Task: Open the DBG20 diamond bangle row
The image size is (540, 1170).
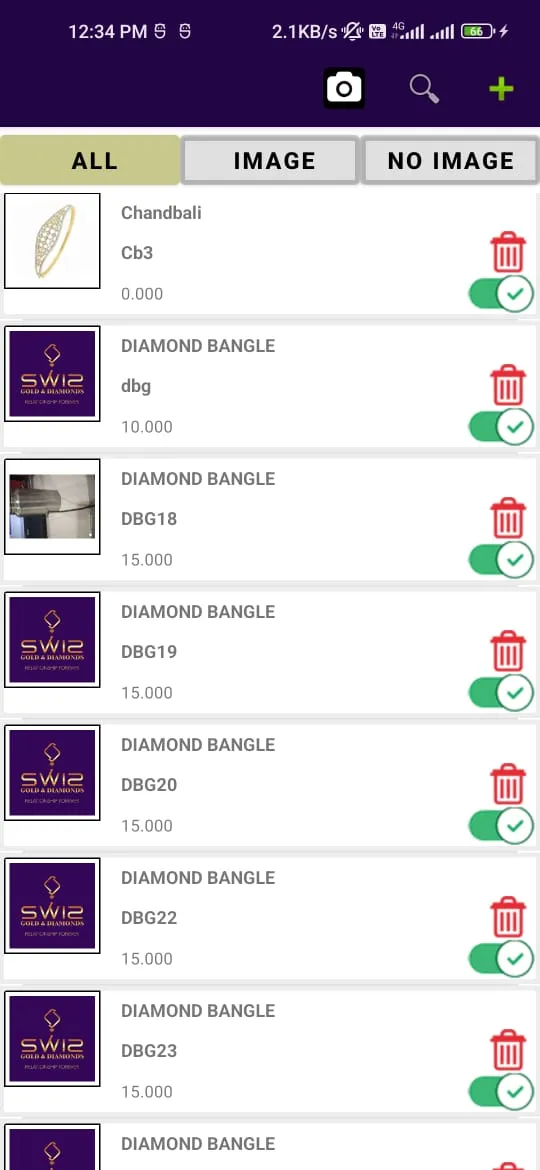Action: click(270, 784)
